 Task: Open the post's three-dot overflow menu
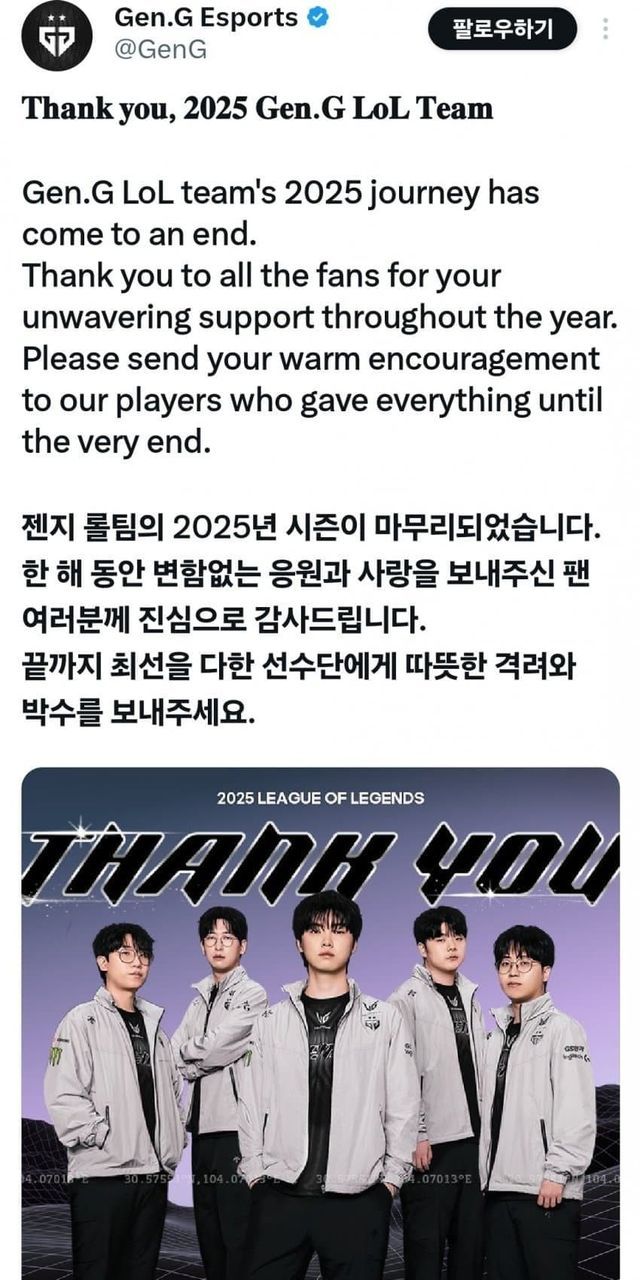pos(605,28)
